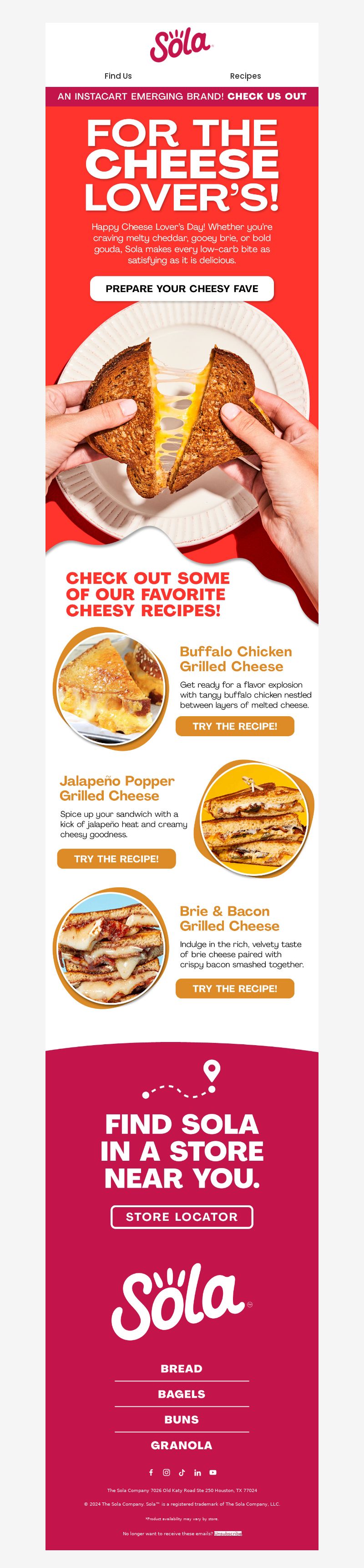The width and height of the screenshot is (364, 1568).
Task: Unsubscribe from these emails
Action: 228,1533
